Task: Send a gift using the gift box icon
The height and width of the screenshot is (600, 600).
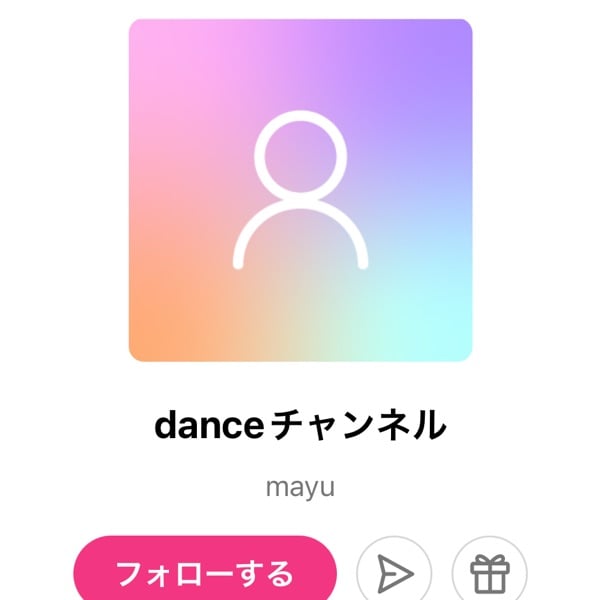Action: click(x=490, y=573)
